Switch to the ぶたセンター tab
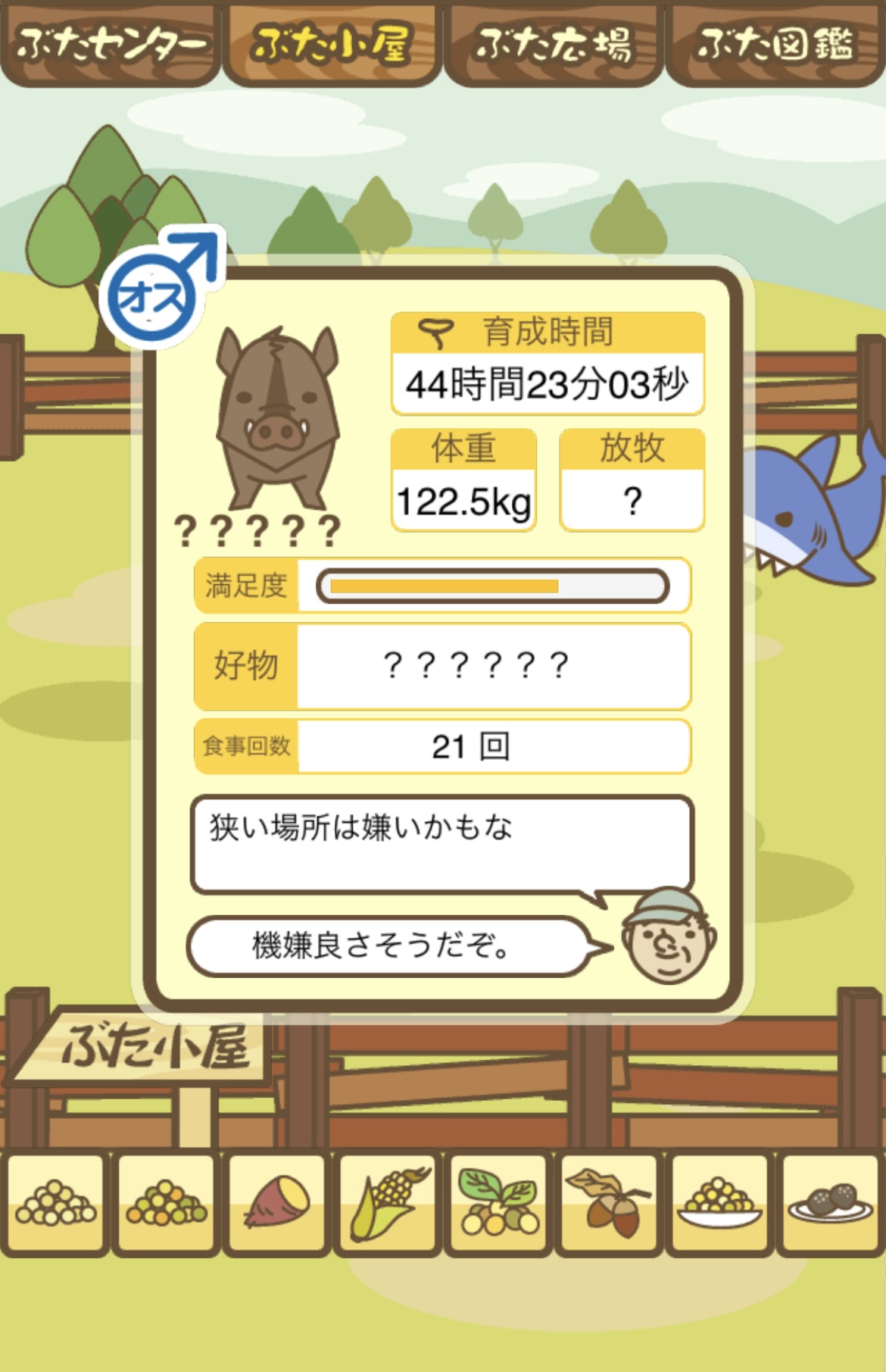 (111, 44)
